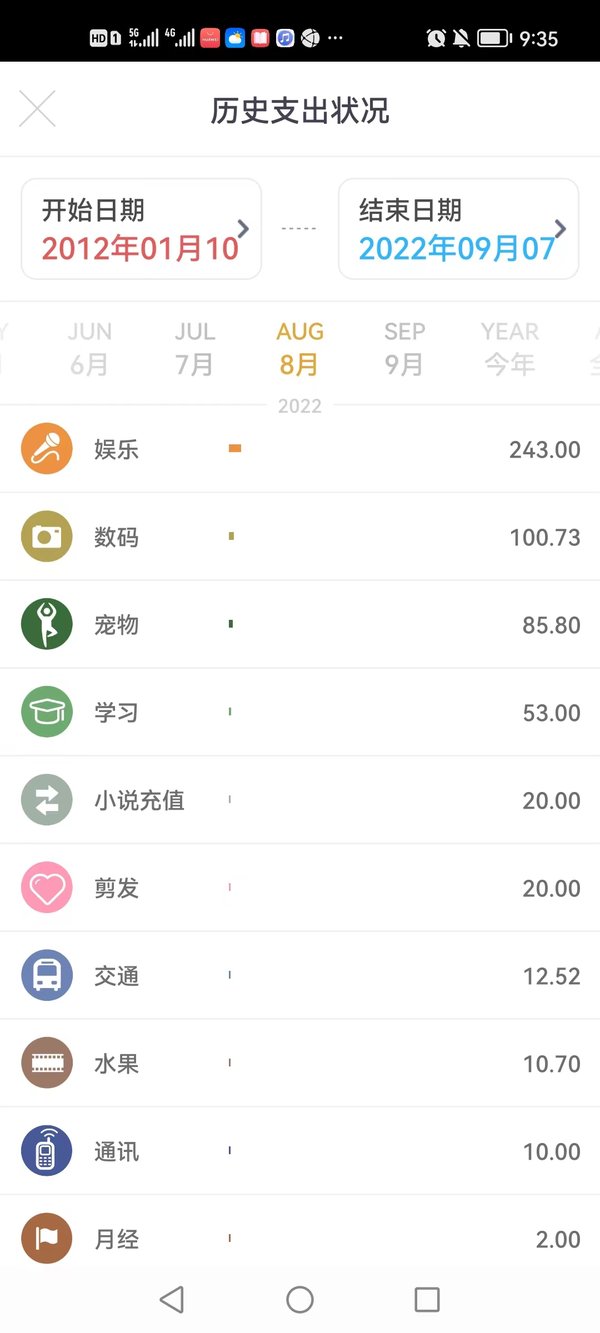This screenshot has width=600, height=1333.
Task: Go back with the system back button
Action: (172, 1299)
